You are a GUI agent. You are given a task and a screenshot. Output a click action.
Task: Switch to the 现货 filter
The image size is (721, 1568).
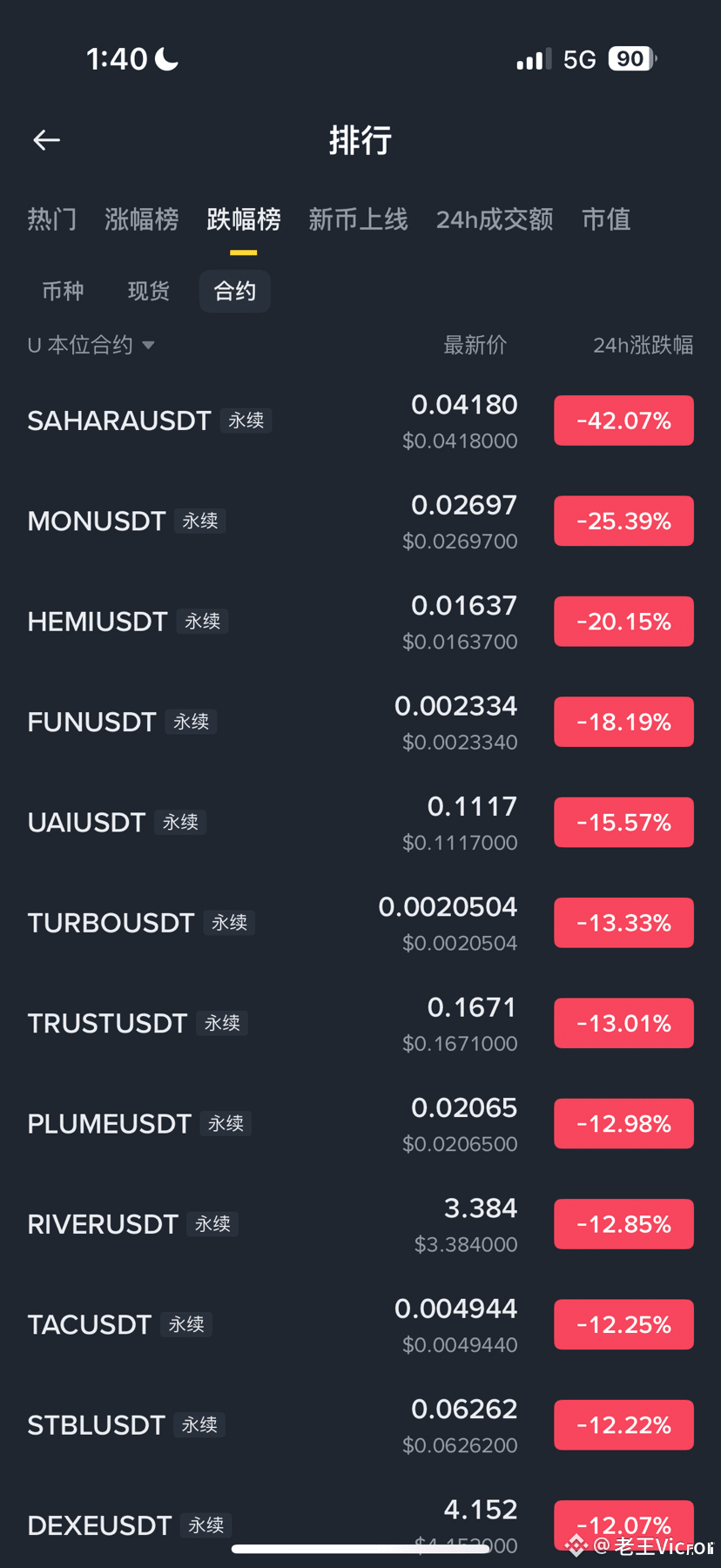pyautogui.click(x=148, y=291)
